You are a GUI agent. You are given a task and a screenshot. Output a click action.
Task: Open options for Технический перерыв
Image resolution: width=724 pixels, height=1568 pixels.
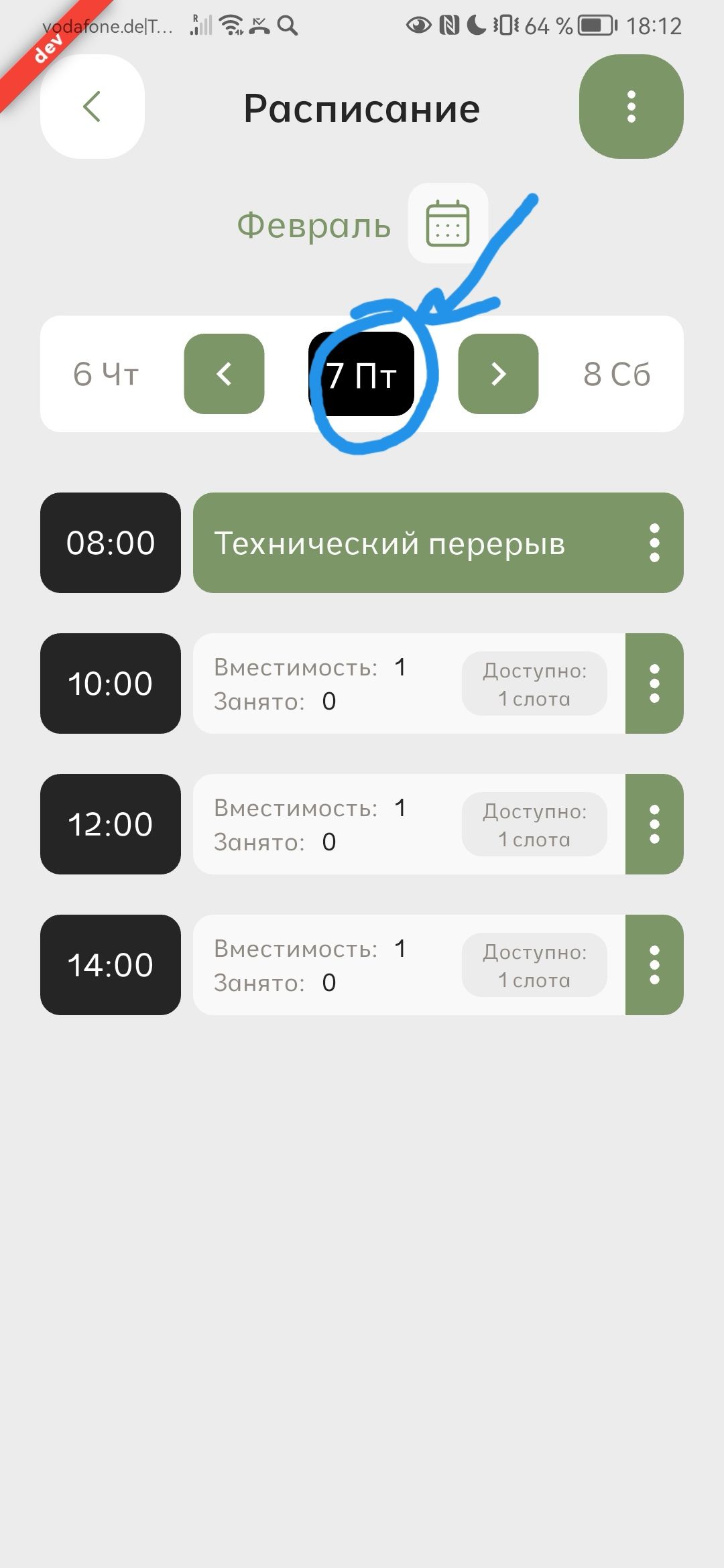[654, 543]
